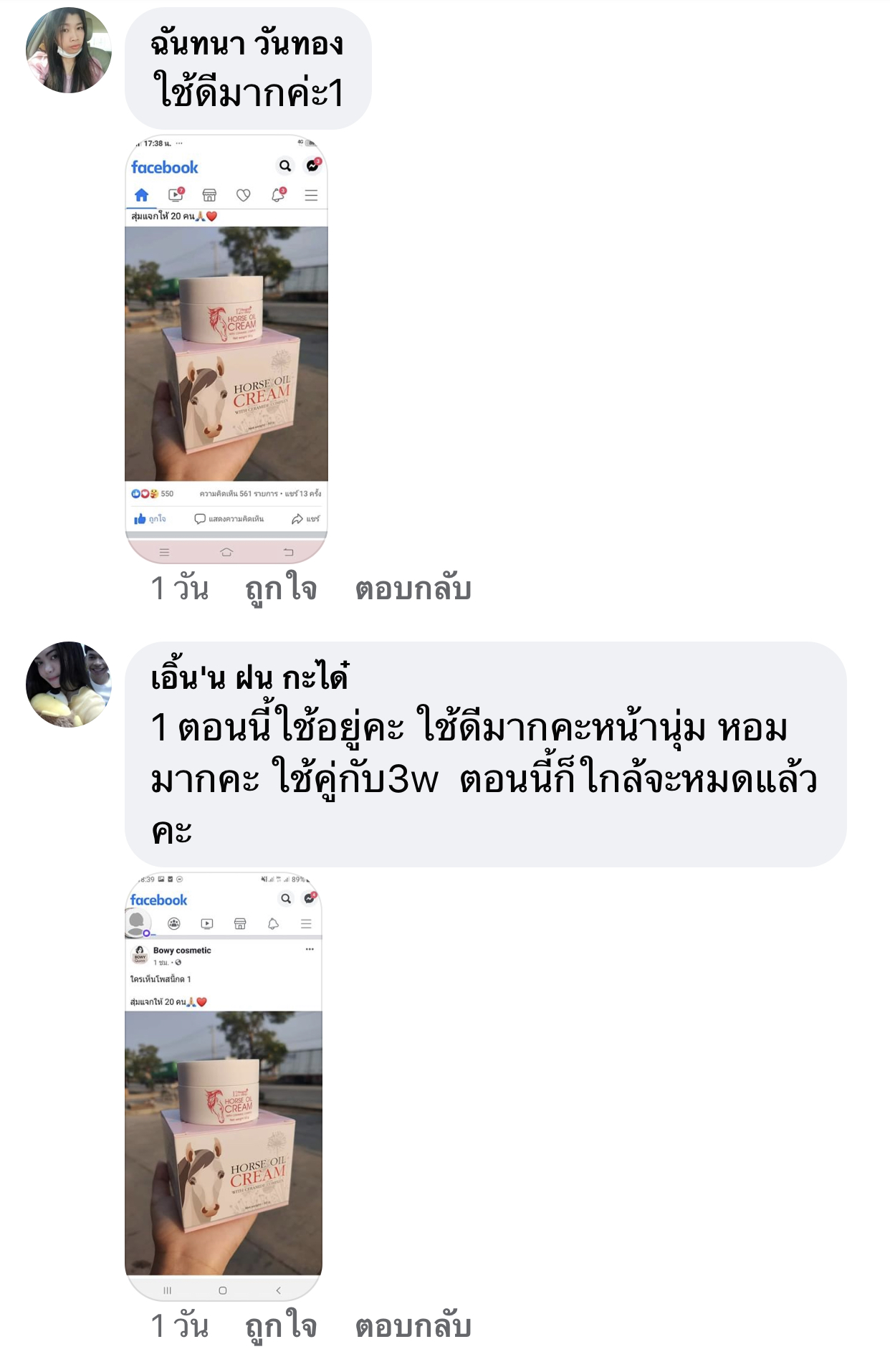This screenshot has height=1372, width=890.
Task: Reply to ฉันทนา วันทอง's comment
Action: 413,589
